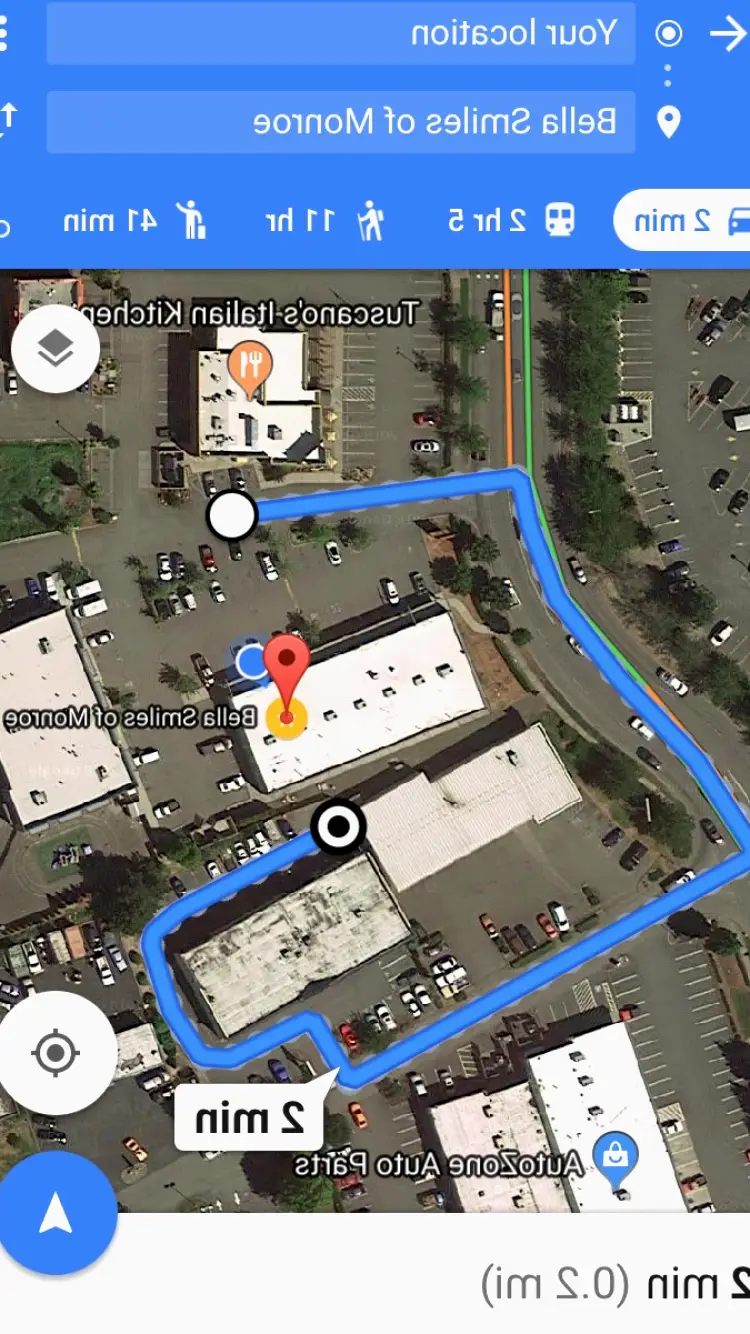Go back using the arrow icon

pyautogui.click(x=729, y=34)
